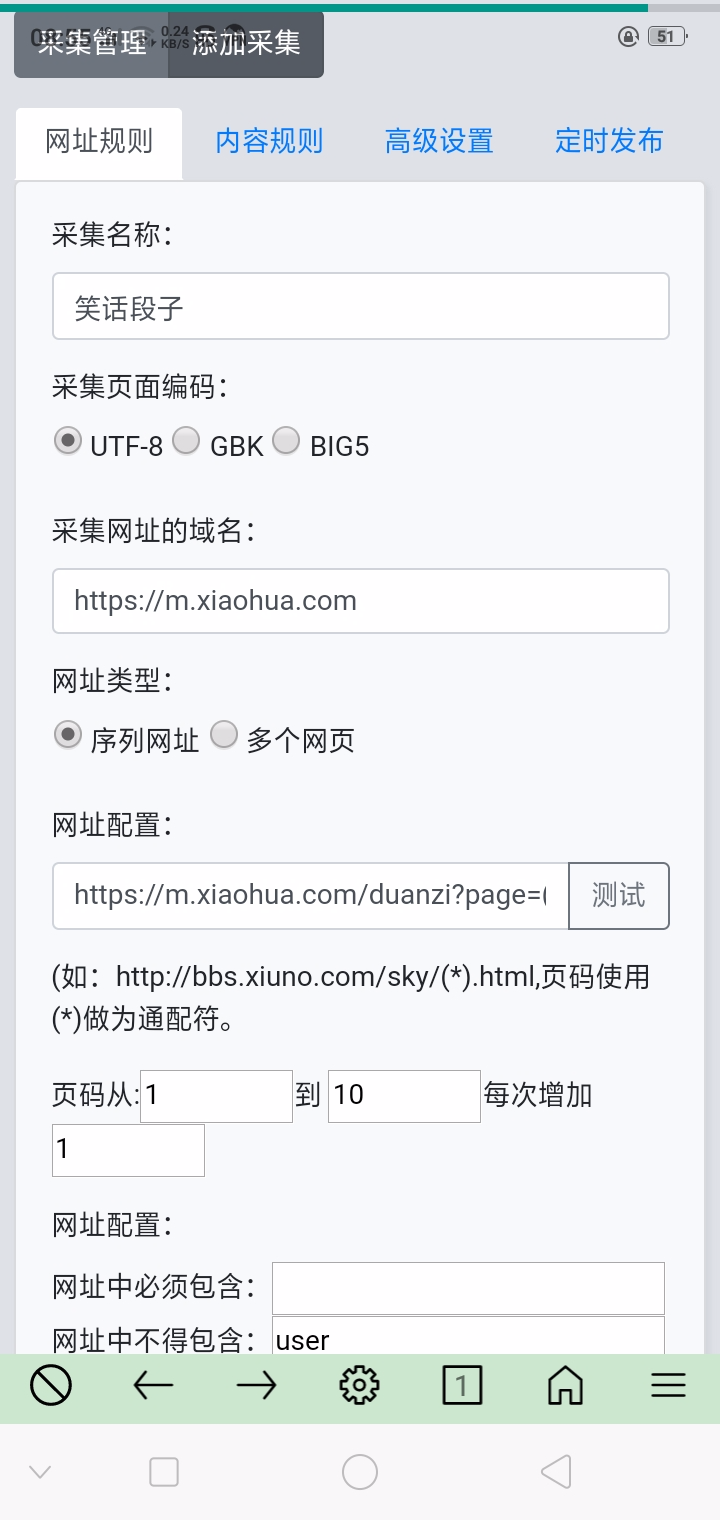Open the 采集管理 button
720x1520 pixels.
pyautogui.click(x=91, y=44)
